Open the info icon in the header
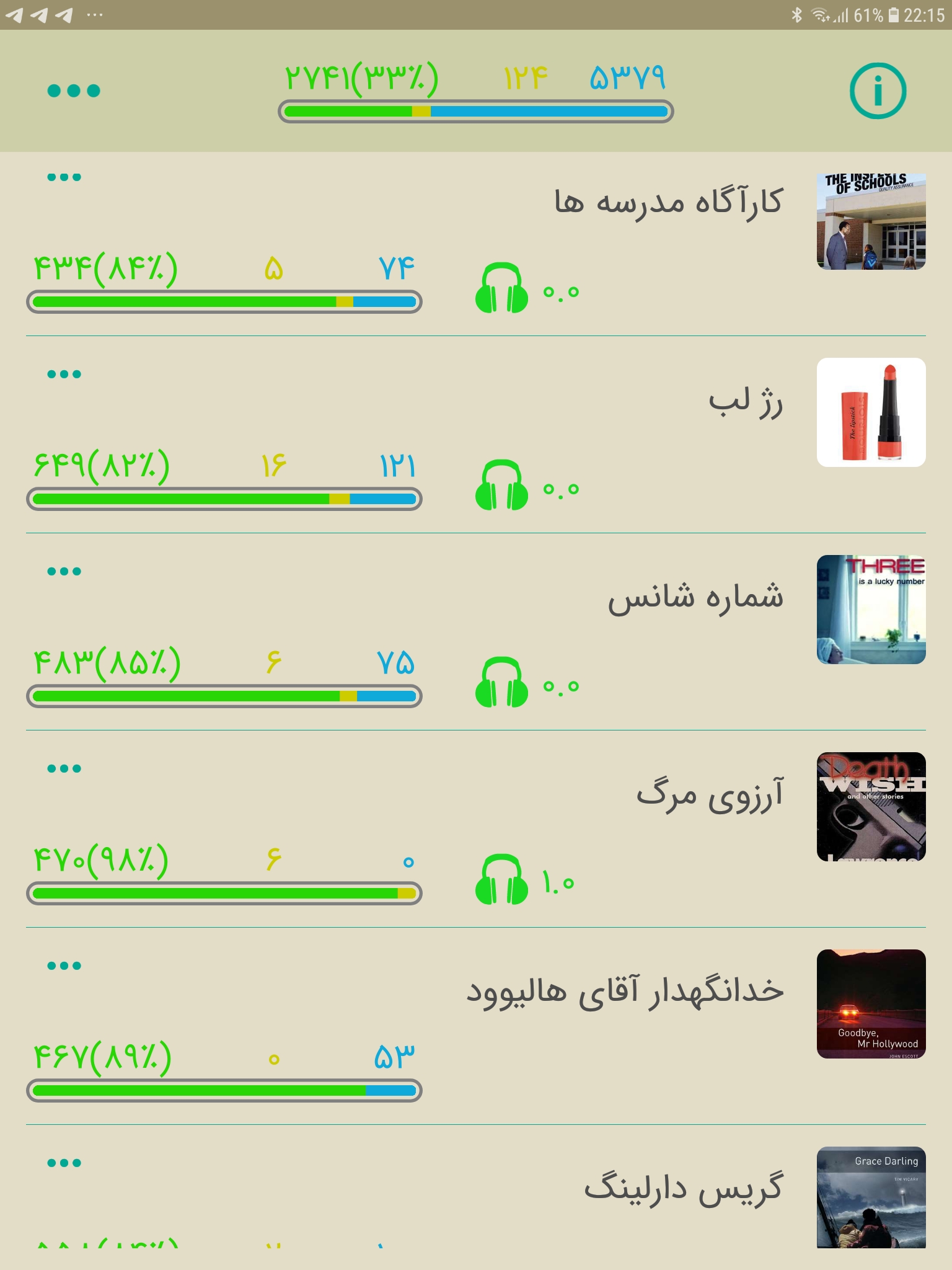Image resolution: width=952 pixels, height=1270 pixels. point(877,91)
